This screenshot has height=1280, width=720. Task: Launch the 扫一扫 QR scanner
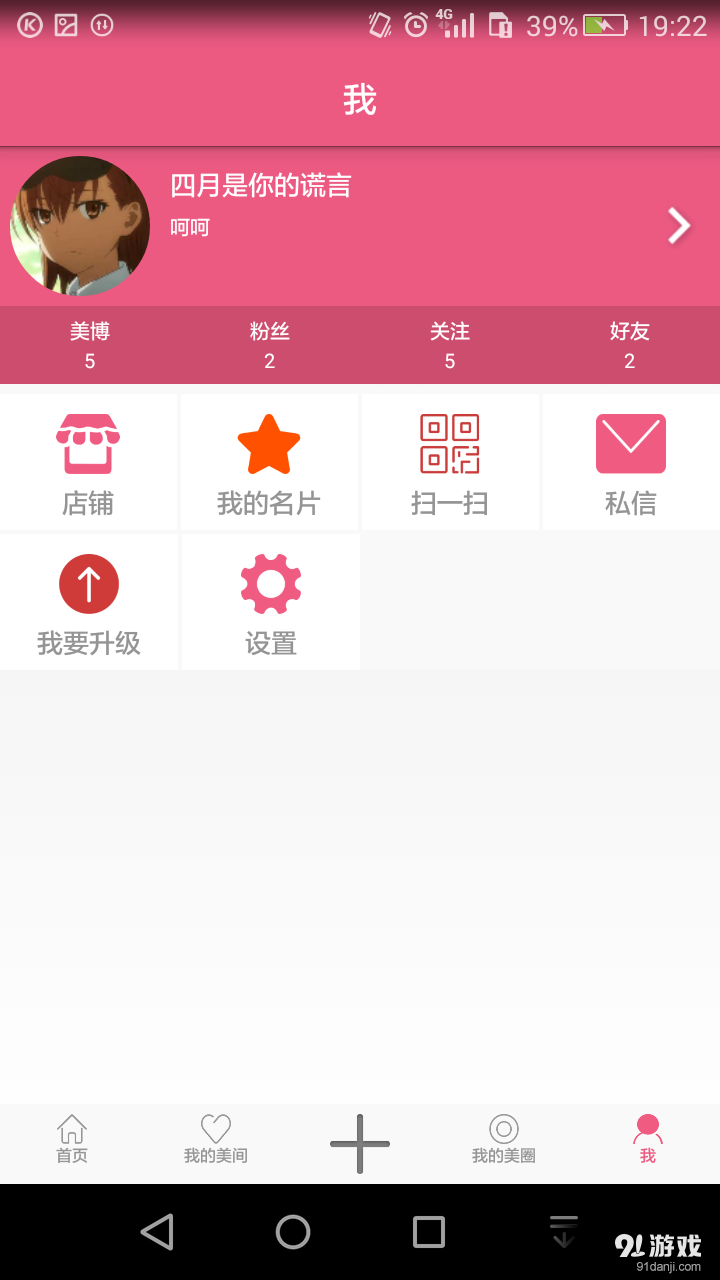[x=450, y=463]
